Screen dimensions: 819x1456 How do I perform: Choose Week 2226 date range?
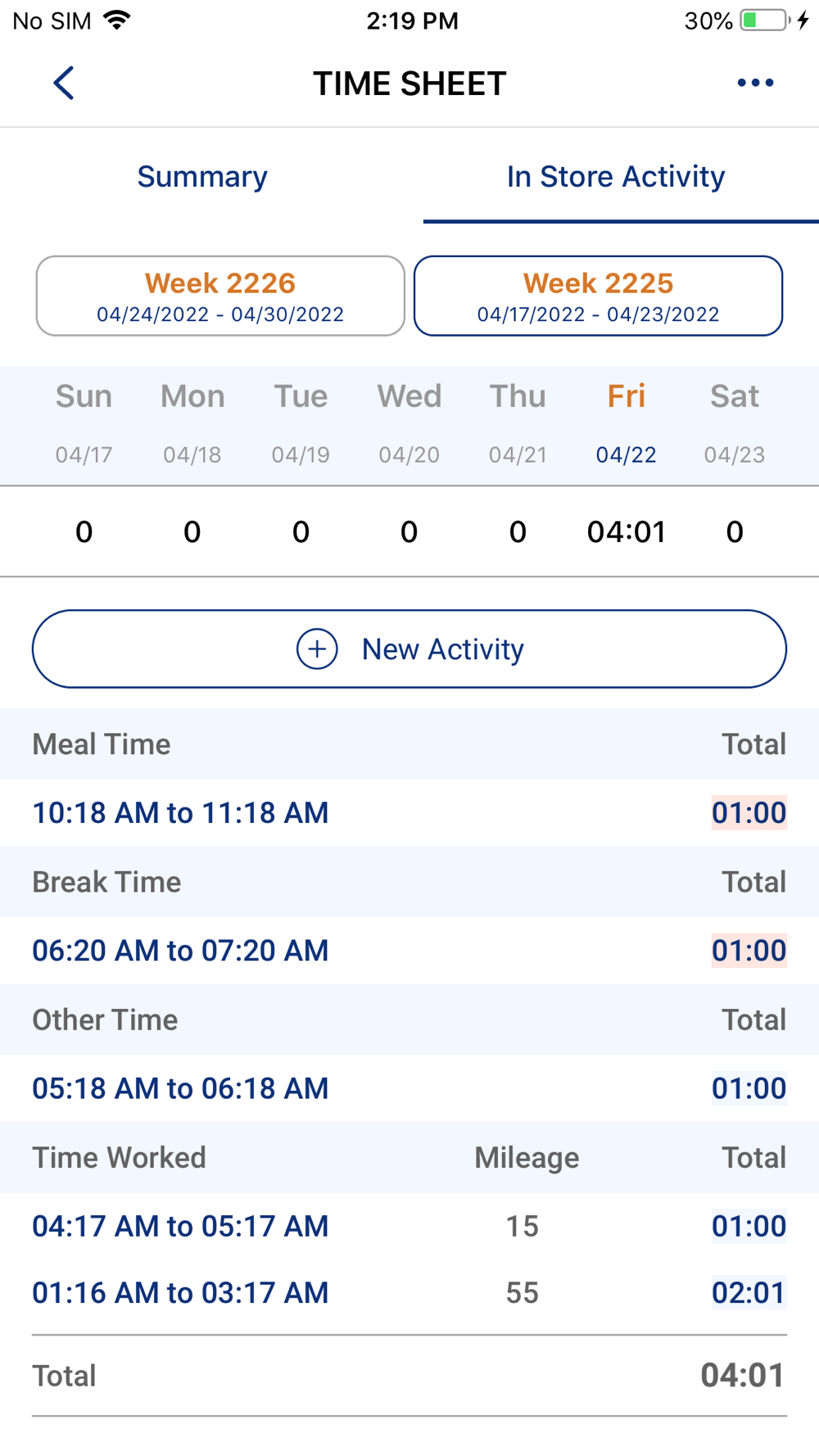pyautogui.click(x=220, y=296)
